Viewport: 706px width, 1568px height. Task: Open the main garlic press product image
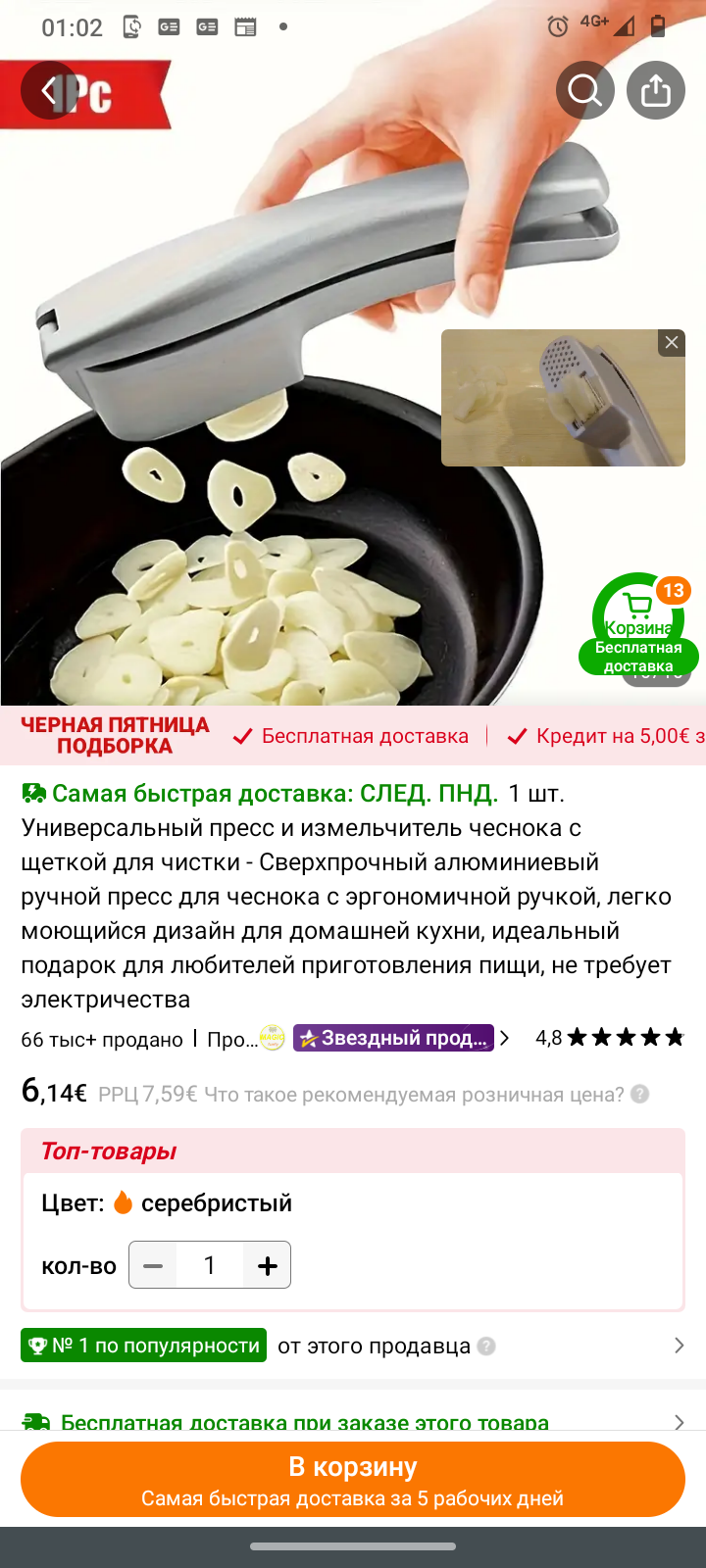245,392
